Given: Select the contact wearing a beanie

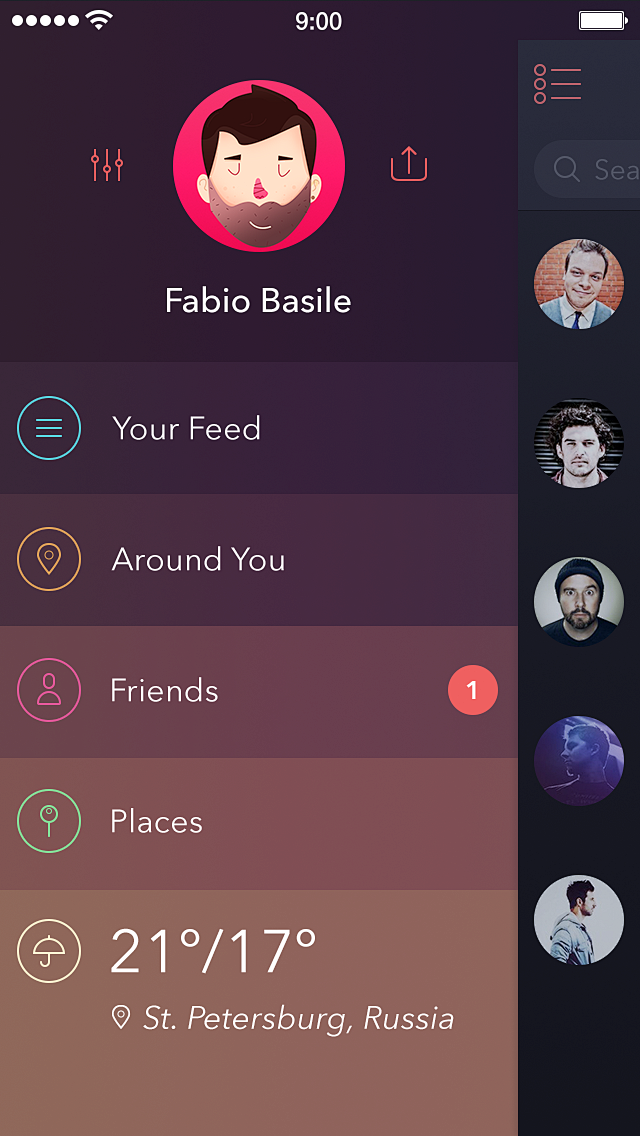Looking at the screenshot, I should pos(578,601).
